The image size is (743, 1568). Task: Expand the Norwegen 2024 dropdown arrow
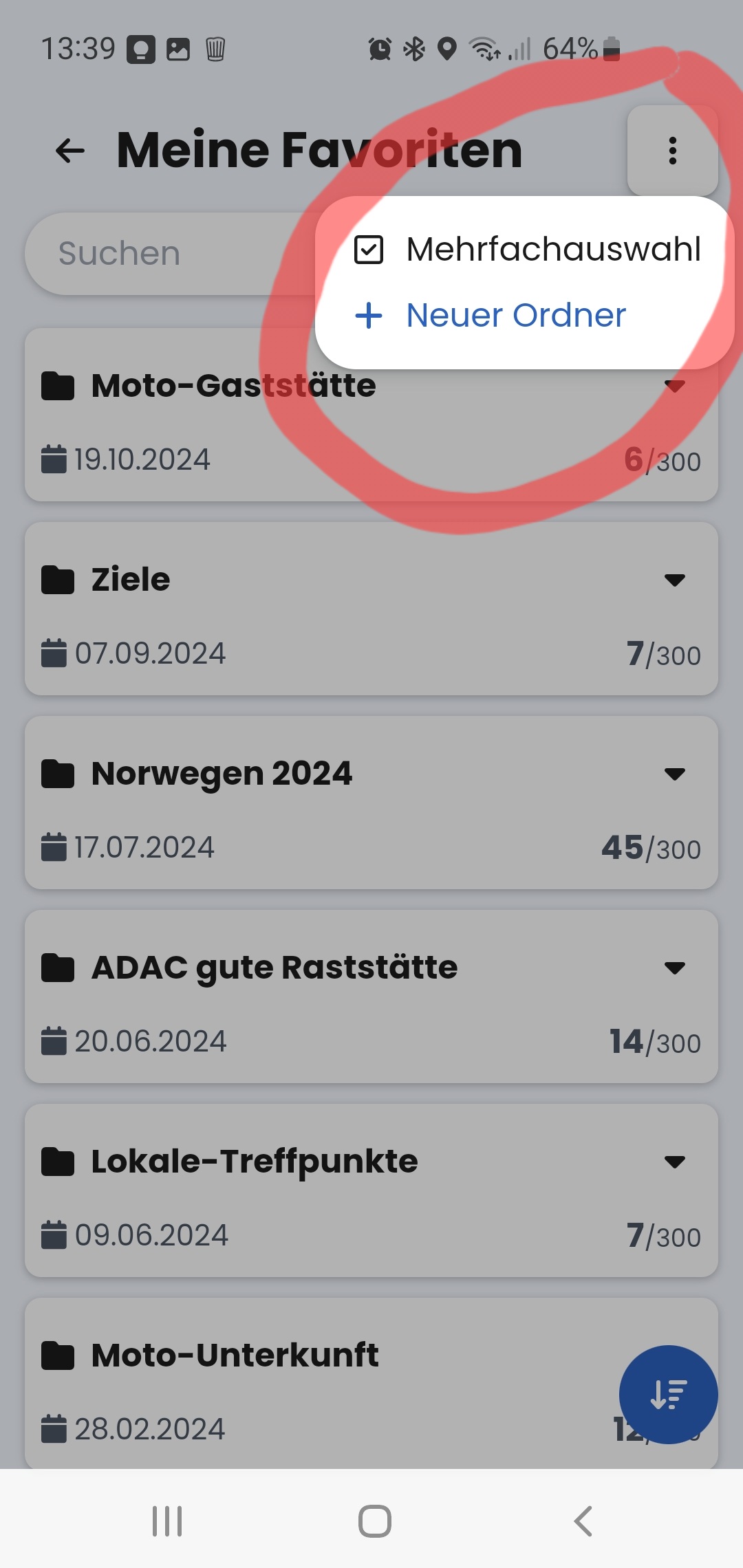(x=675, y=774)
